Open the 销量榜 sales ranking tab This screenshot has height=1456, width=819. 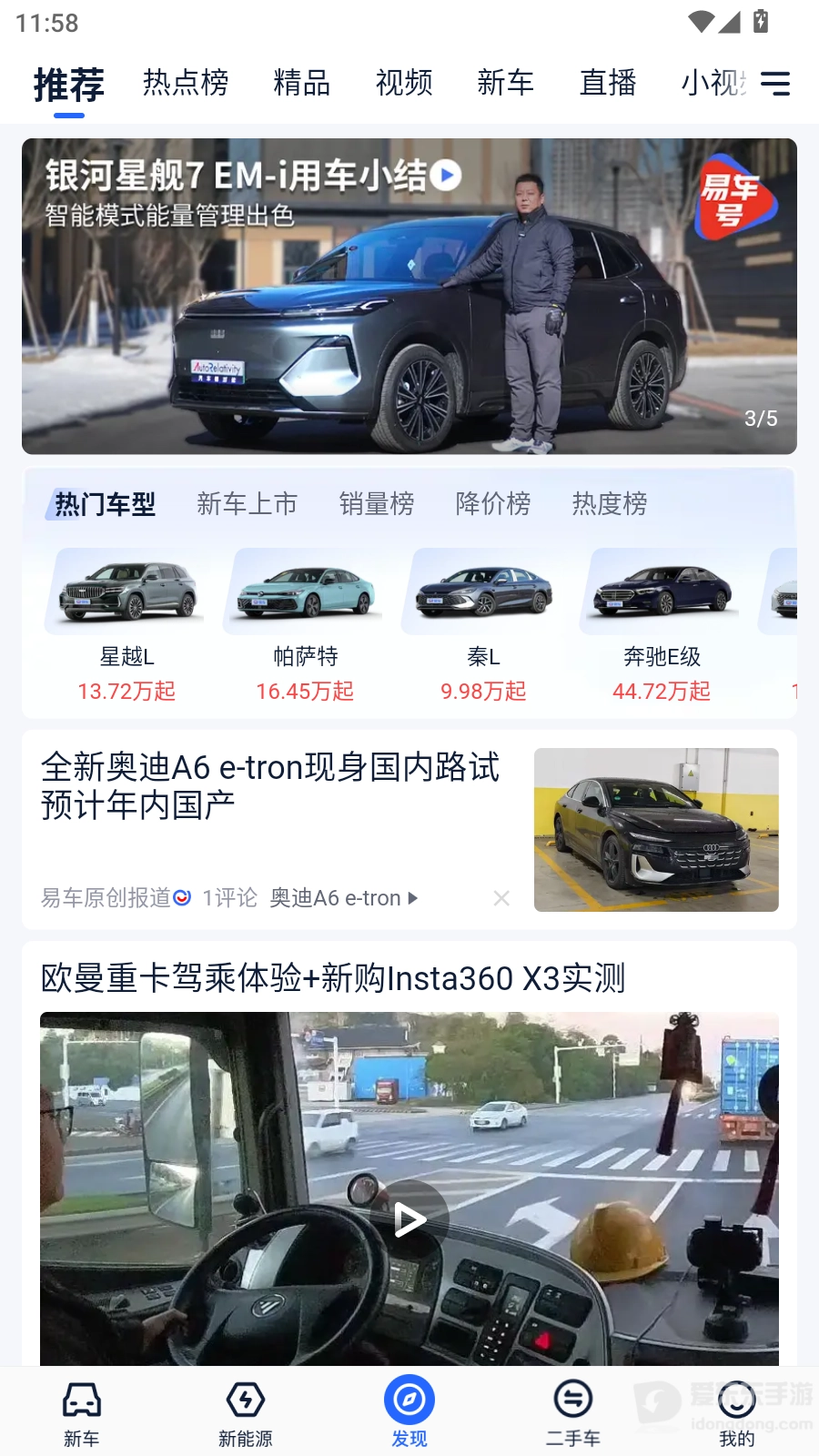(x=375, y=504)
